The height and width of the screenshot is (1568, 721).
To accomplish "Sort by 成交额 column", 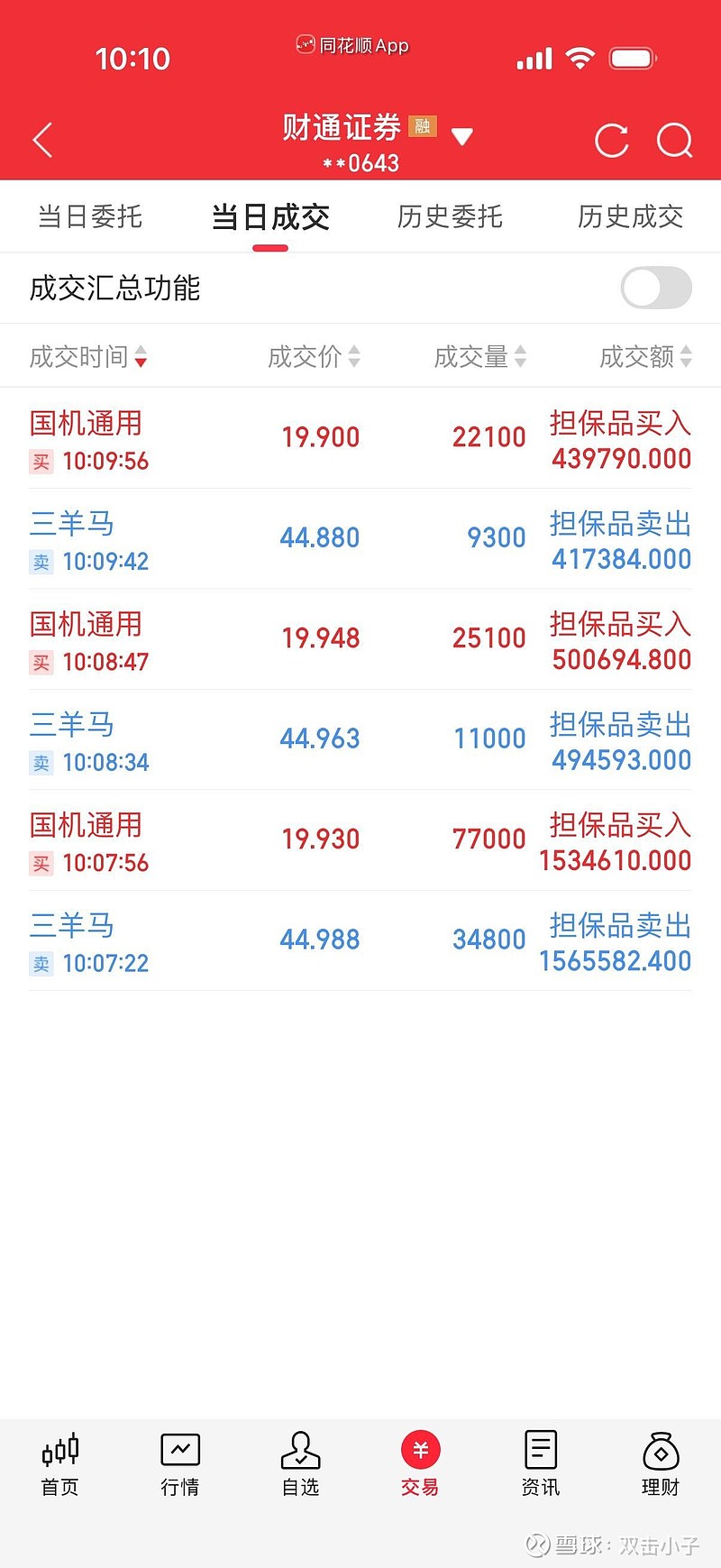I will 645,357.
